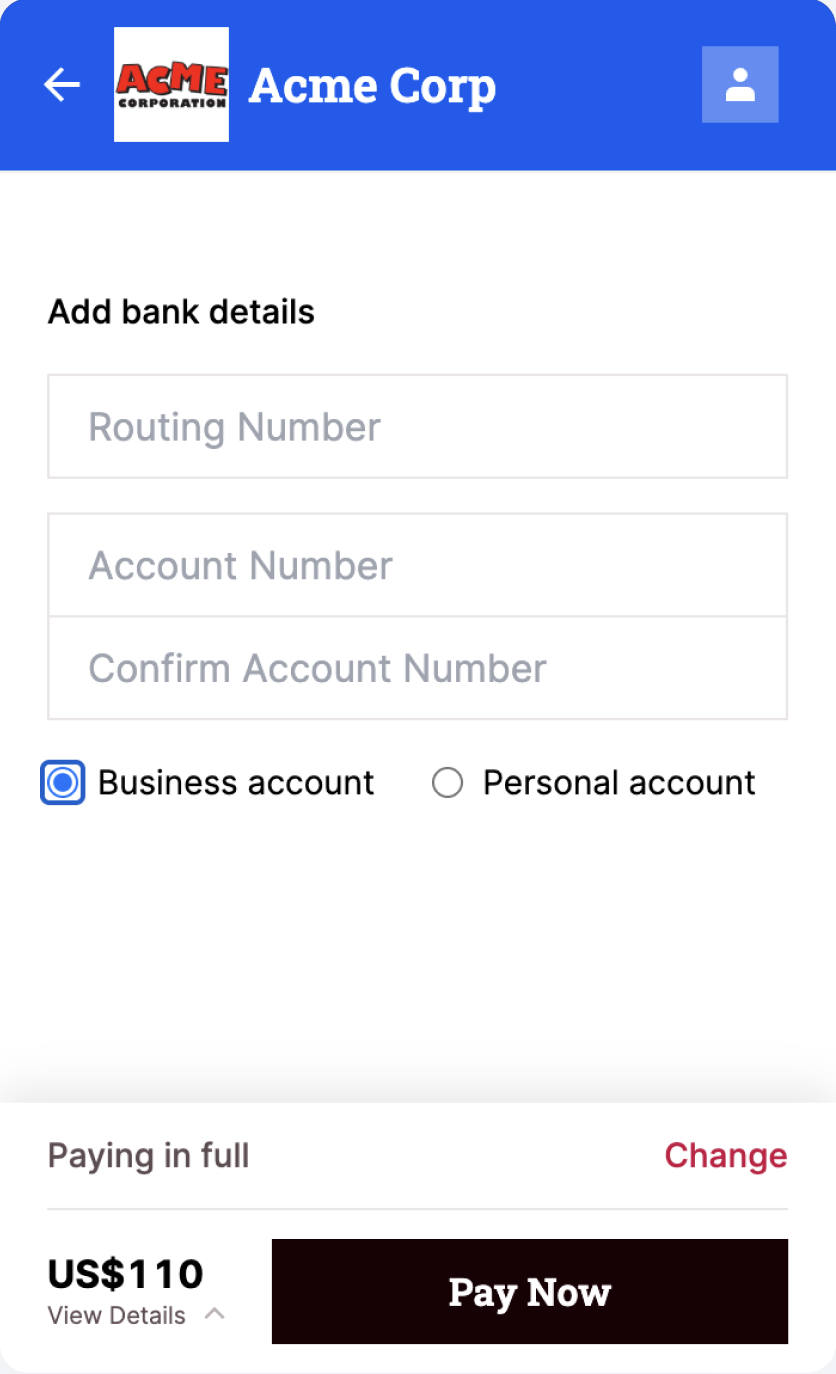Focus the Routing Number field
The image size is (836, 1374).
pyautogui.click(x=417, y=427)
